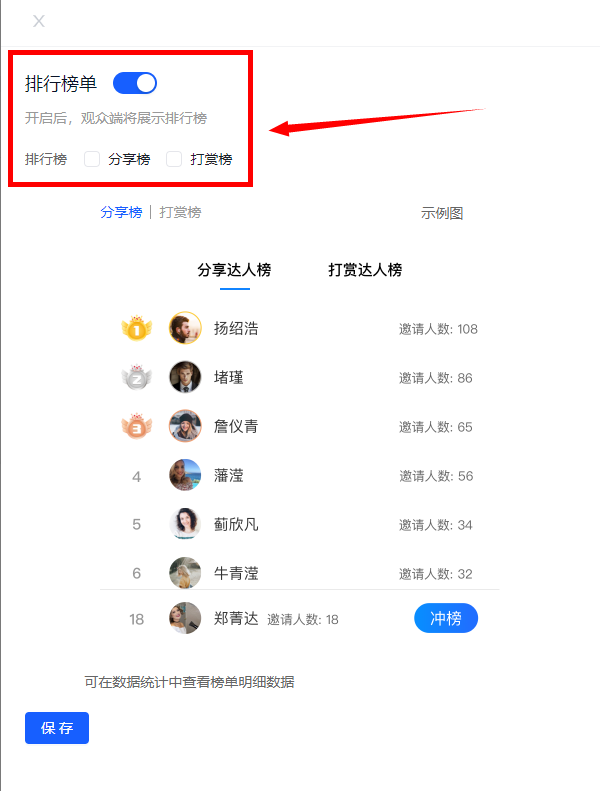This screenshot has height=791, width=600.
Task: Close the settings panel with the X
Action: (x=39, y=21)
